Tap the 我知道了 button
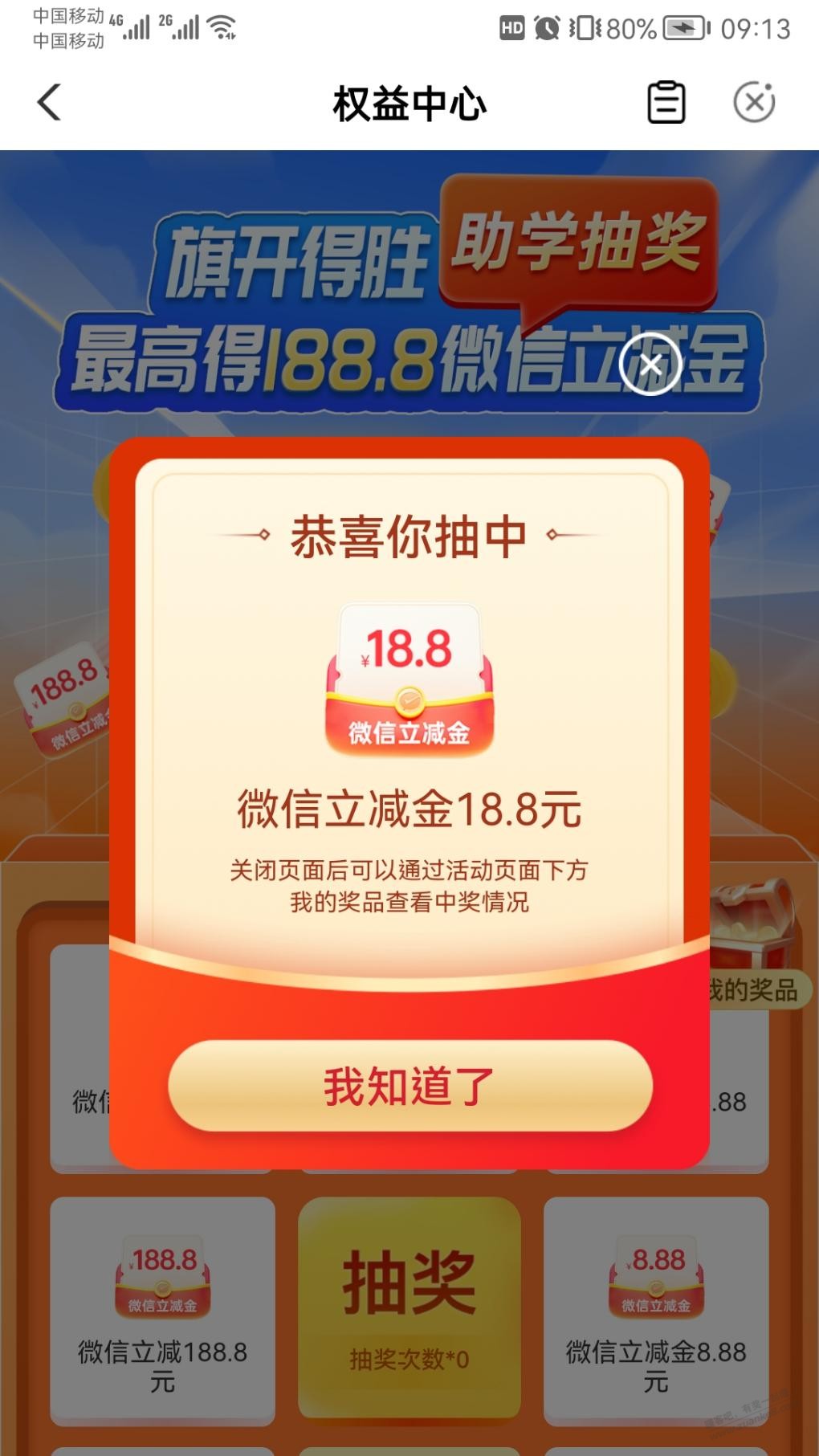This screenshot has height=1456, width=819. click(409, 1086)
